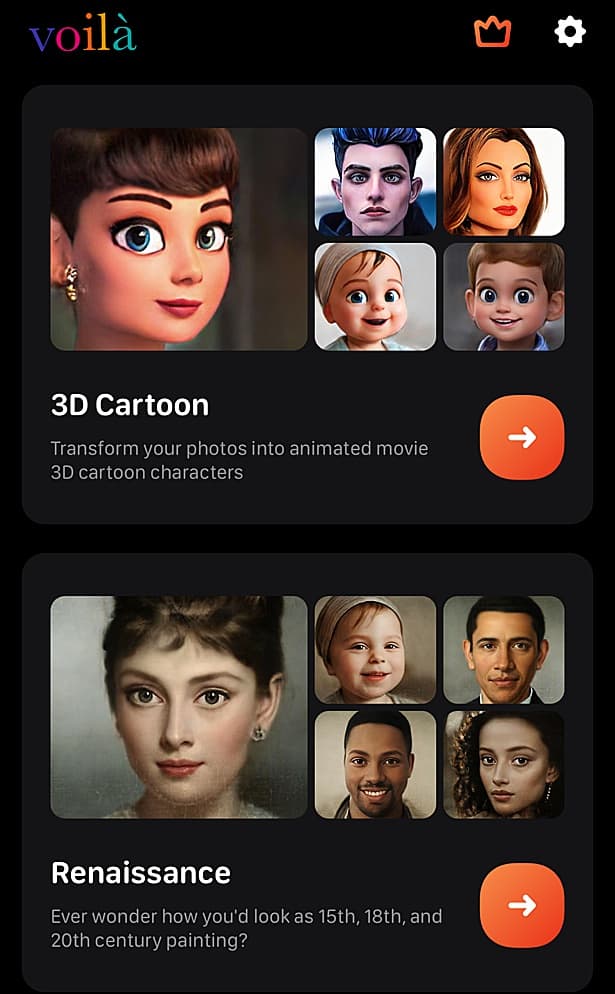Tap the arrow button for Renaissance
Screen dimensions: 615x994
coord(522,905)
